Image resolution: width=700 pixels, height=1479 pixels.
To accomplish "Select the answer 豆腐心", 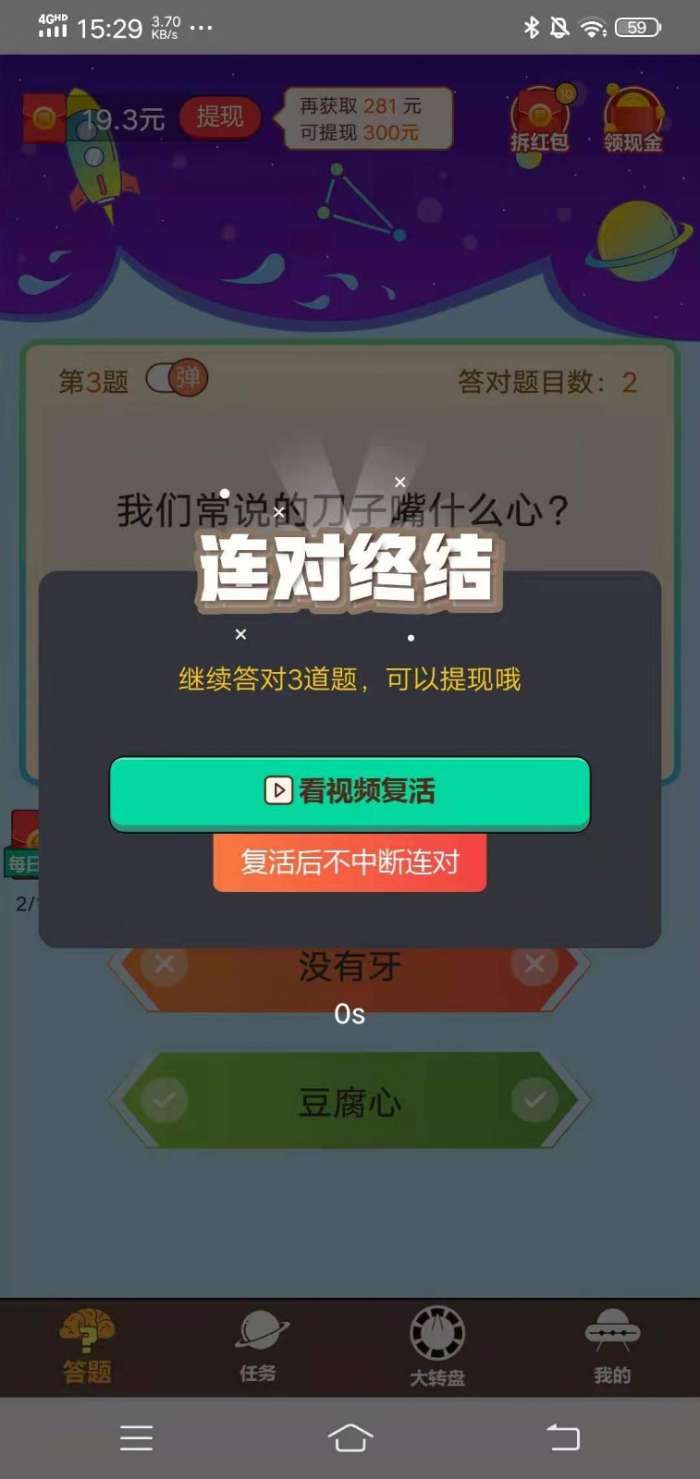I will click(x=349, y=1102).
